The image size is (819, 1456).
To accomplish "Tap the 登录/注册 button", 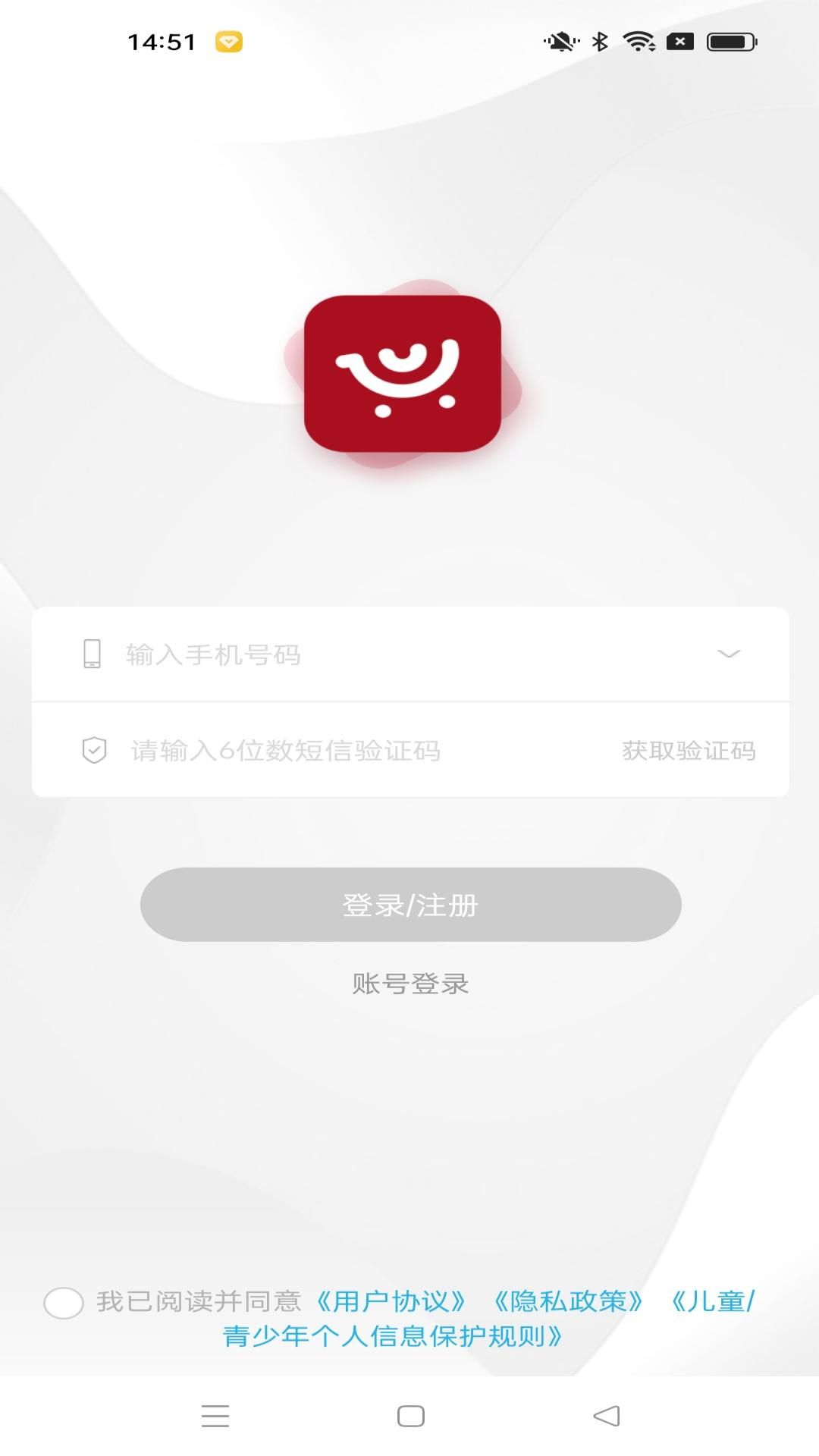I will tap(410, 905).
